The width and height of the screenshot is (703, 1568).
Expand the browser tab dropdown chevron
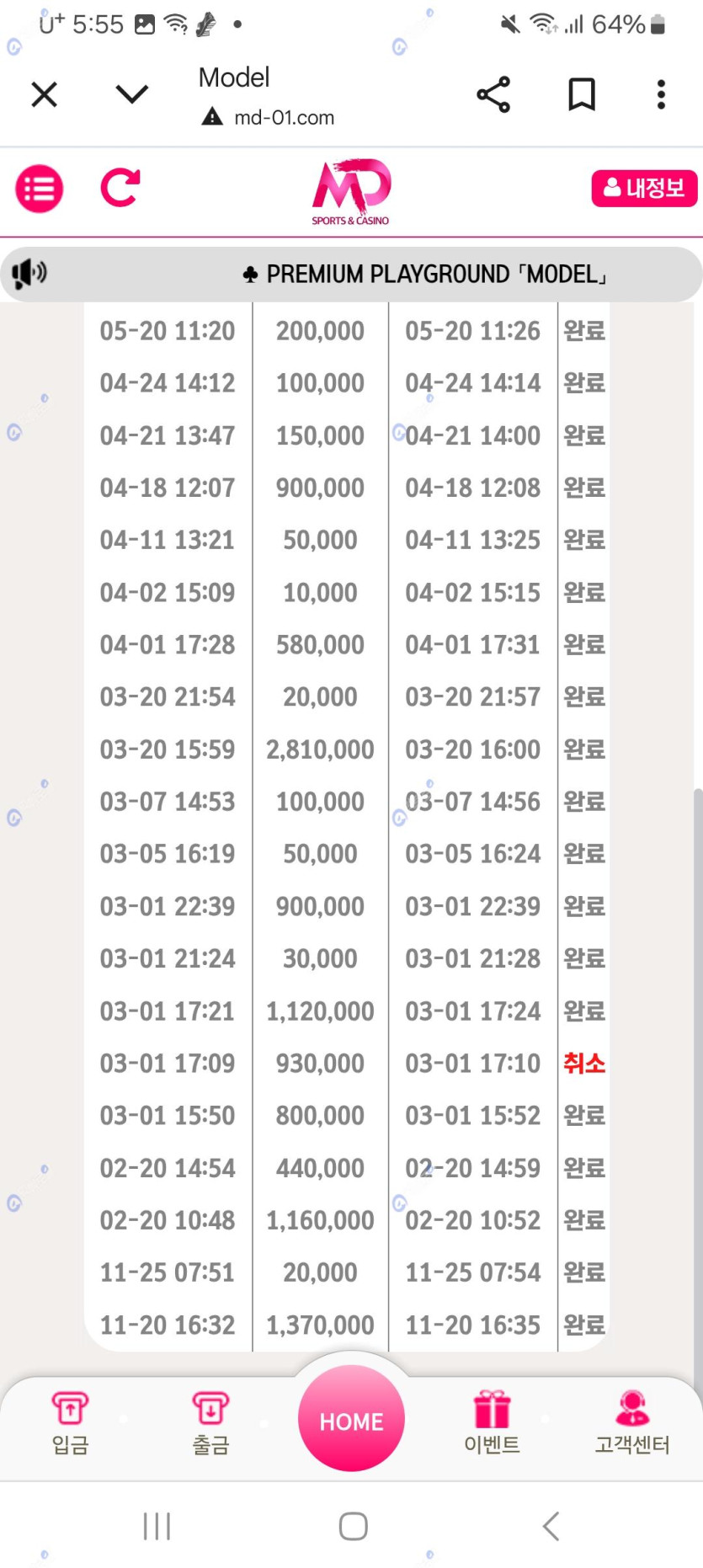[131, 94]
